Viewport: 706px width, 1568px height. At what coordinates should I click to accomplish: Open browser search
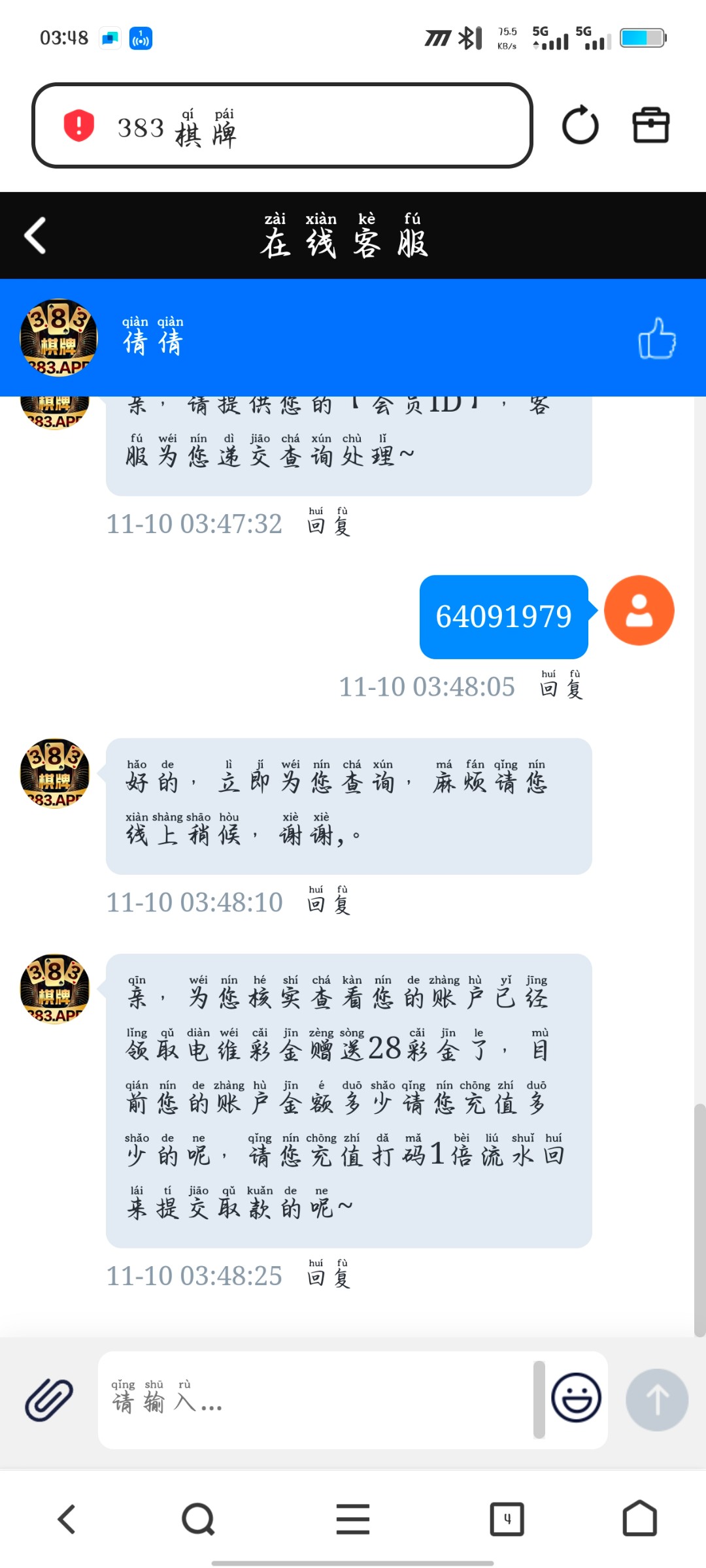point(198,1519)
